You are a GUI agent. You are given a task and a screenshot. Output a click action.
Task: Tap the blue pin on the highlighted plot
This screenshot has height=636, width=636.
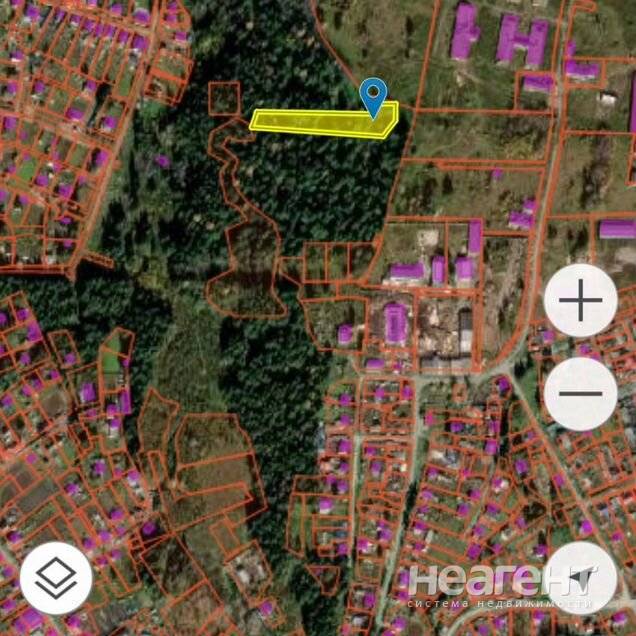pyautogui.click(x=374, y=98)
